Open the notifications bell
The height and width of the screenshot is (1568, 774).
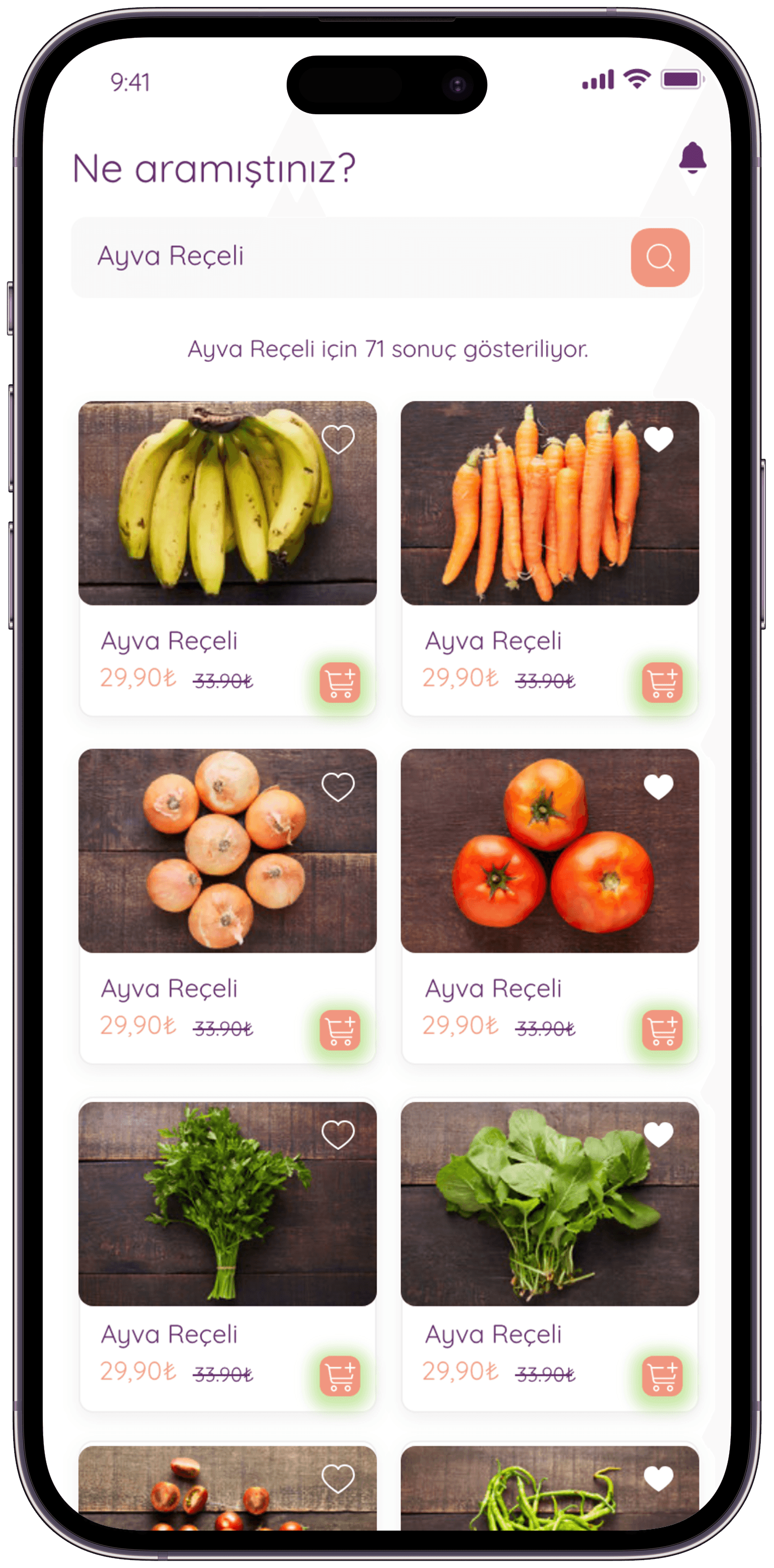pyautogui.click(x=692, y=158)
